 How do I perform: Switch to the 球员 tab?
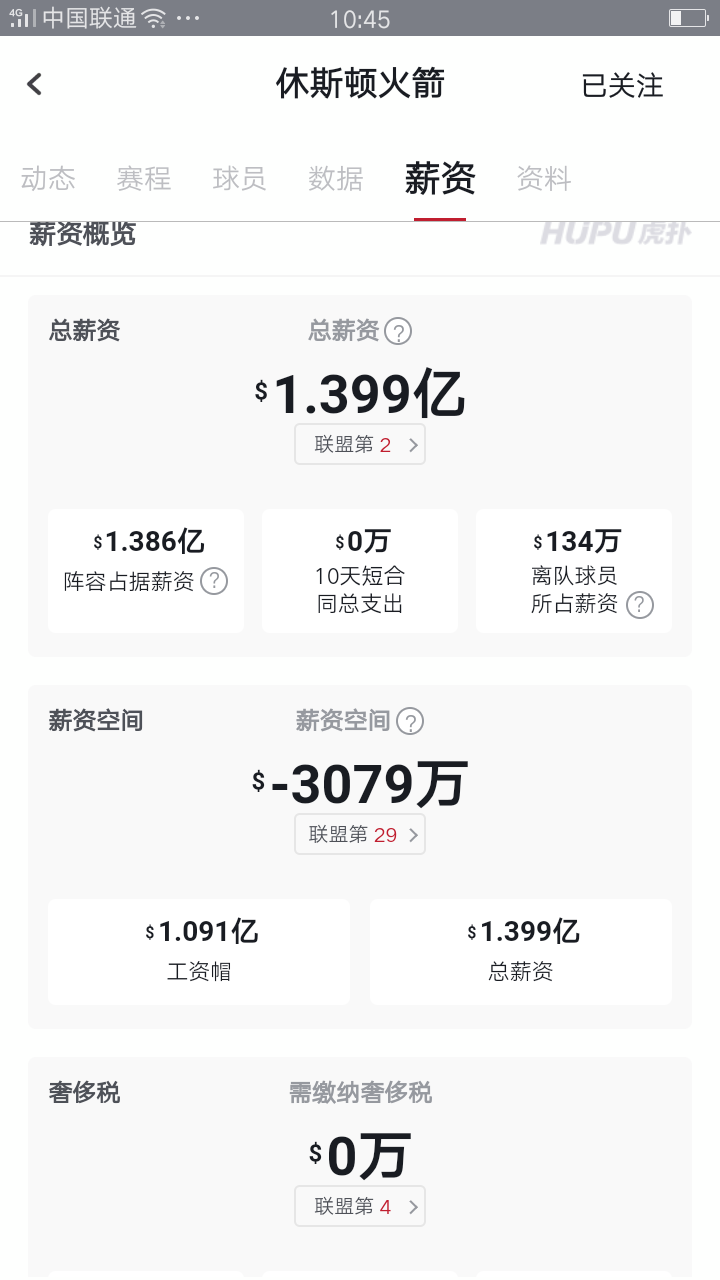[x=240, y=179]
